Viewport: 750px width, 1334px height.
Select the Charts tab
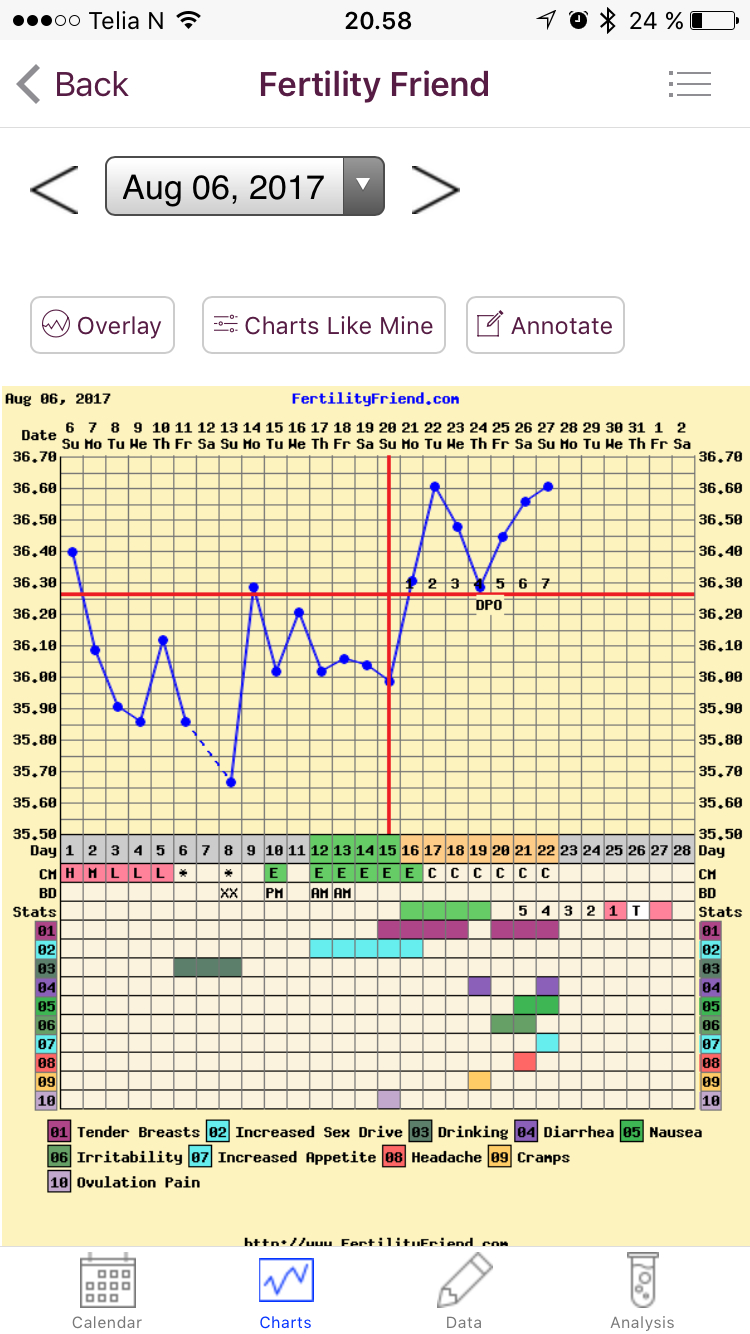[286, 1291]
